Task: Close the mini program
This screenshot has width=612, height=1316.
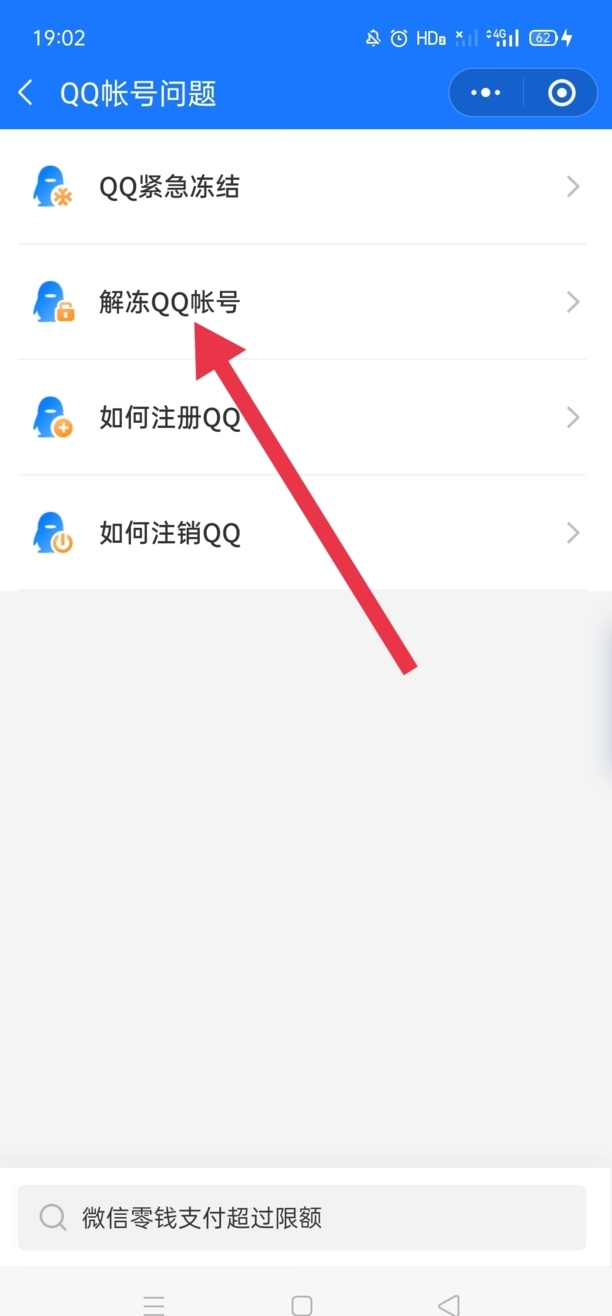Action: pos(562,94)
